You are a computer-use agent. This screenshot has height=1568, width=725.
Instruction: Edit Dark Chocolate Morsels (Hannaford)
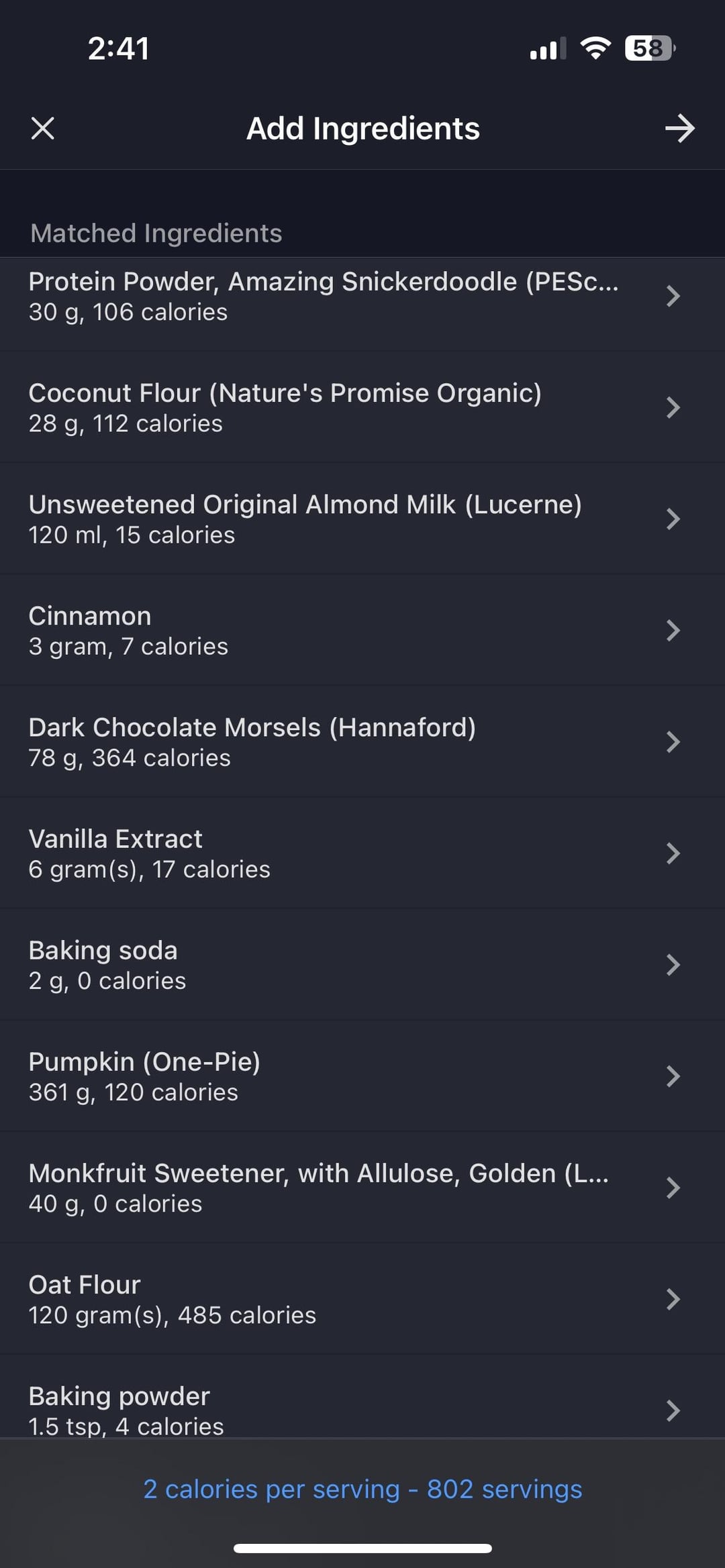[362, 741]
